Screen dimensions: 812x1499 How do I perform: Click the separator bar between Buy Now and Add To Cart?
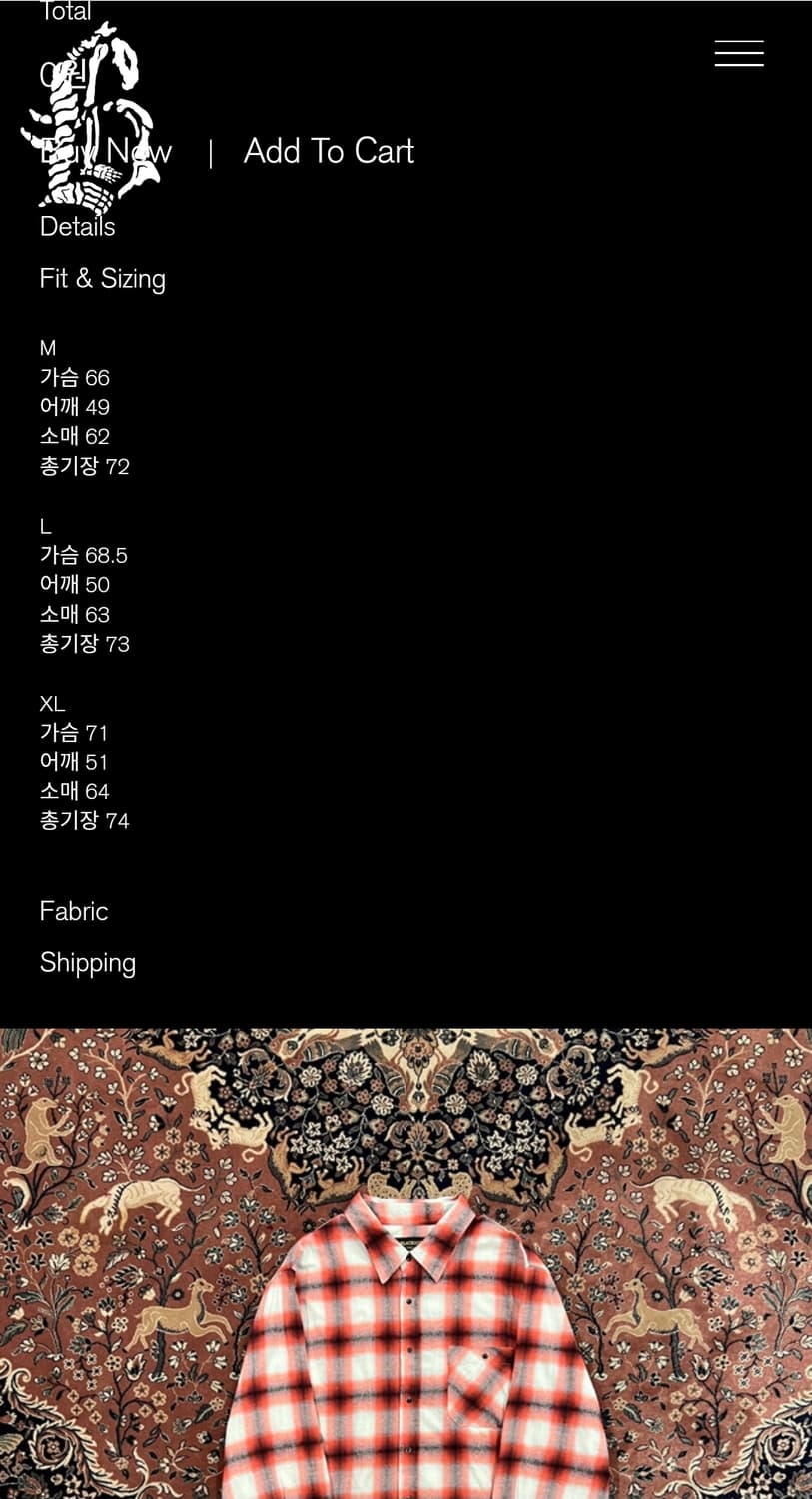pos(212,151)
